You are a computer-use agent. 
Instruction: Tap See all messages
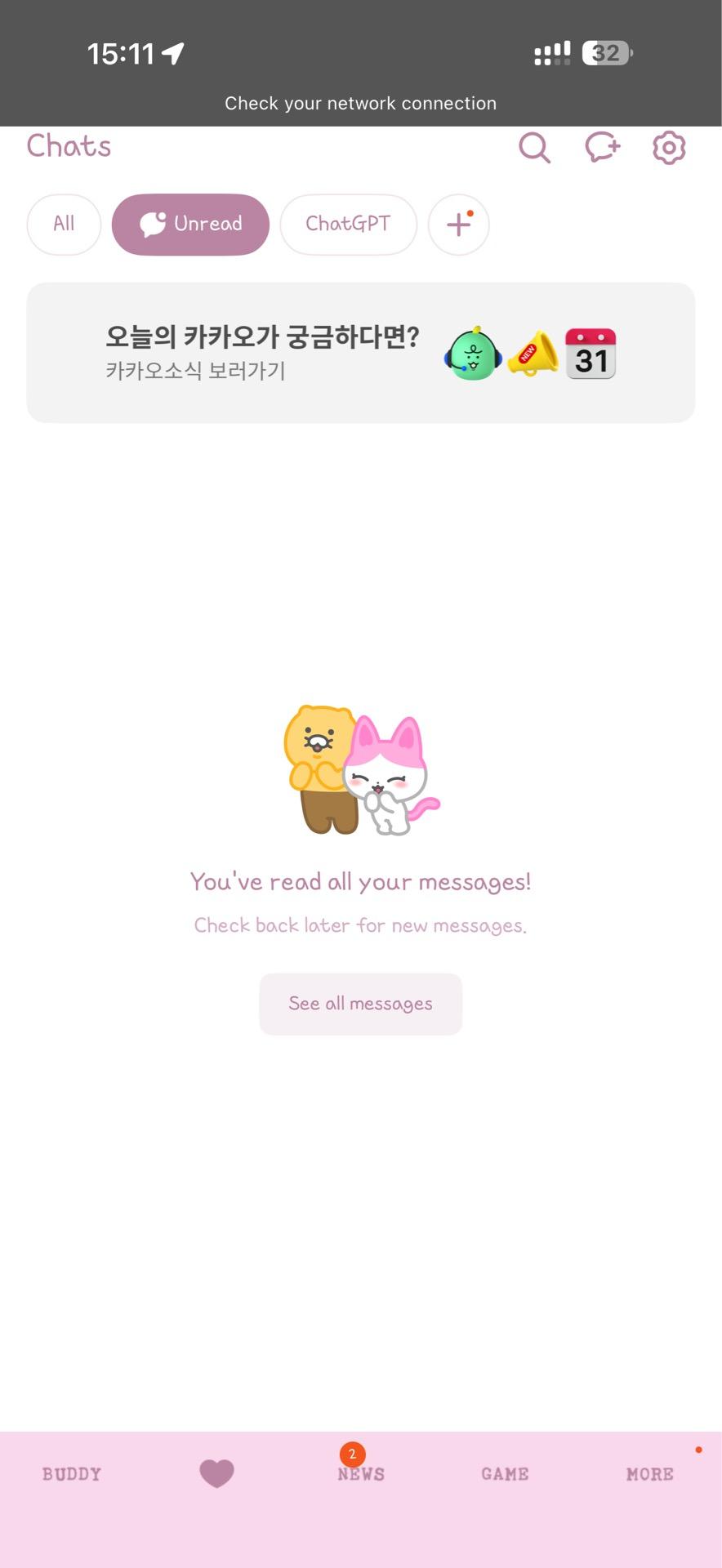pos(361,1004)
